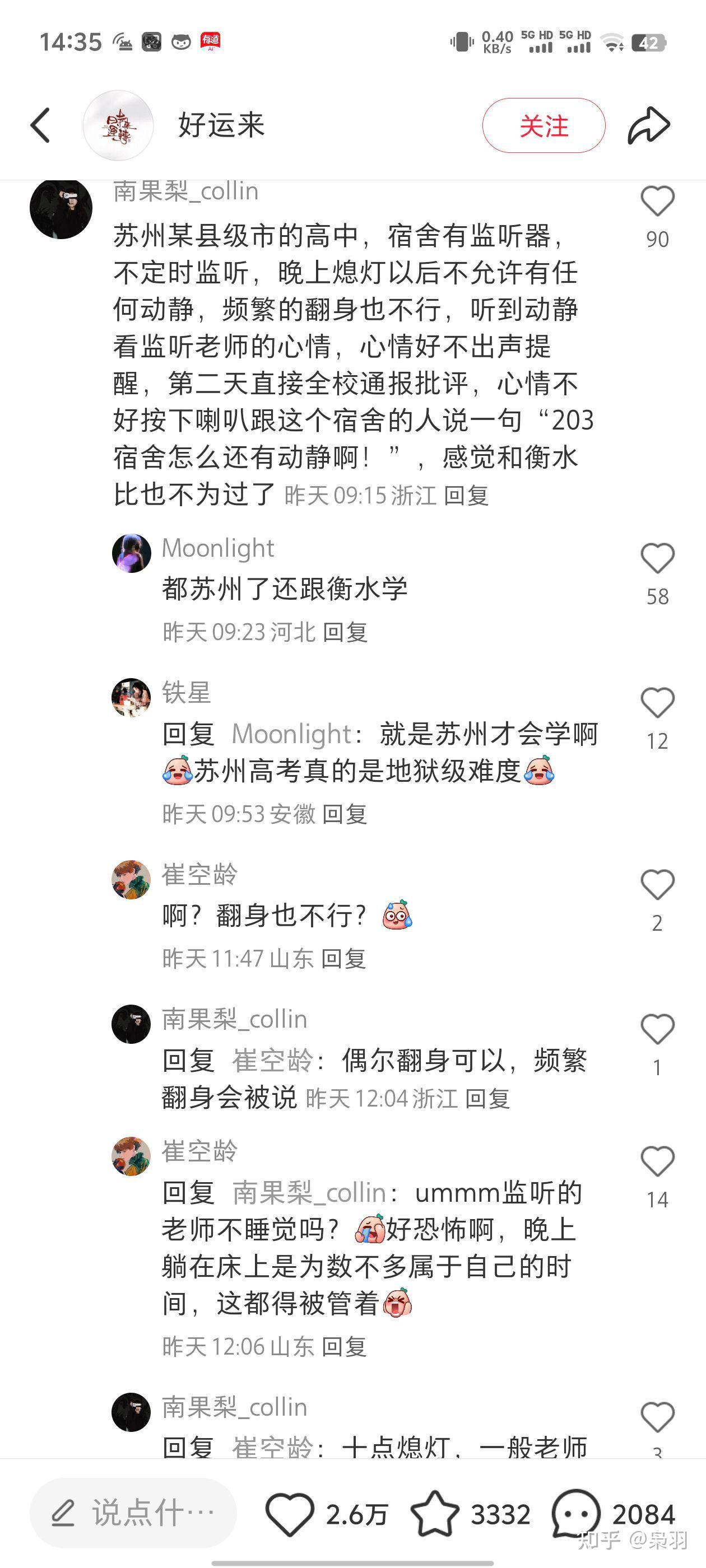Reply to the main comment from 浙江
The image size is (706, 1568).
466,496
